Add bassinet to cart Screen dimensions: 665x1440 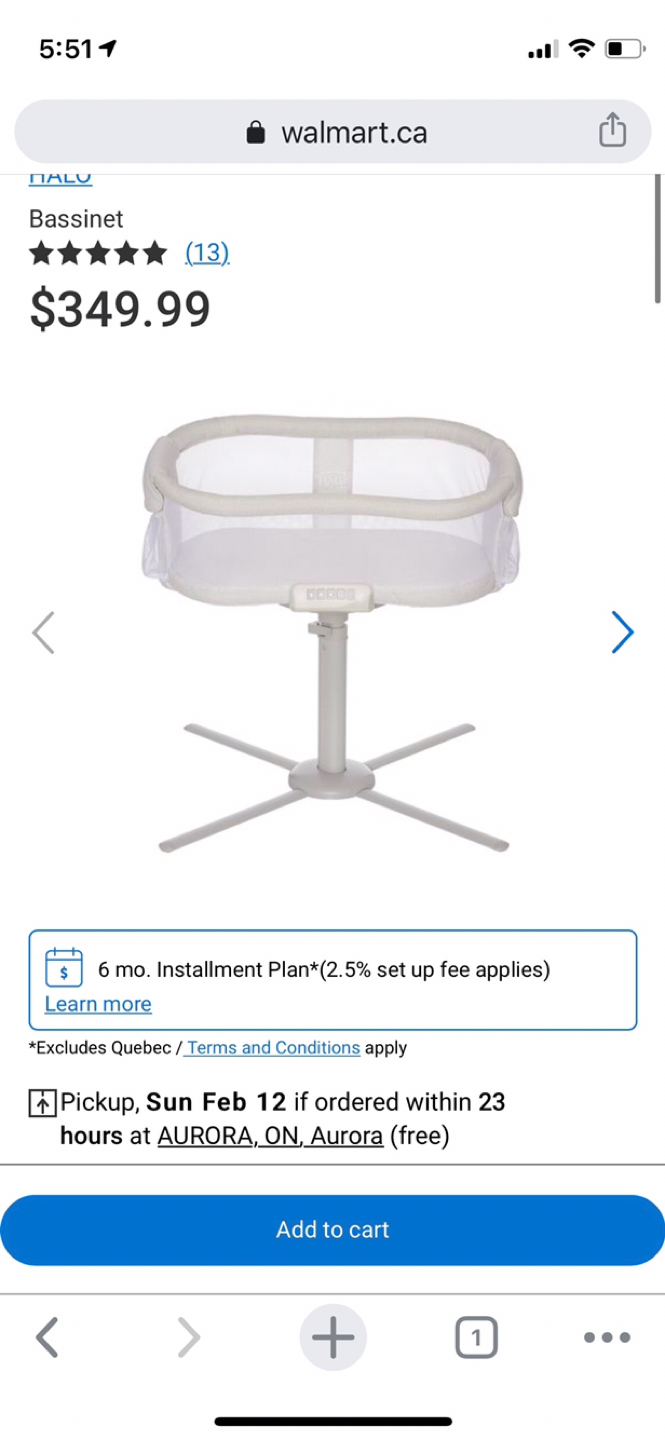tap(332, 1230)
